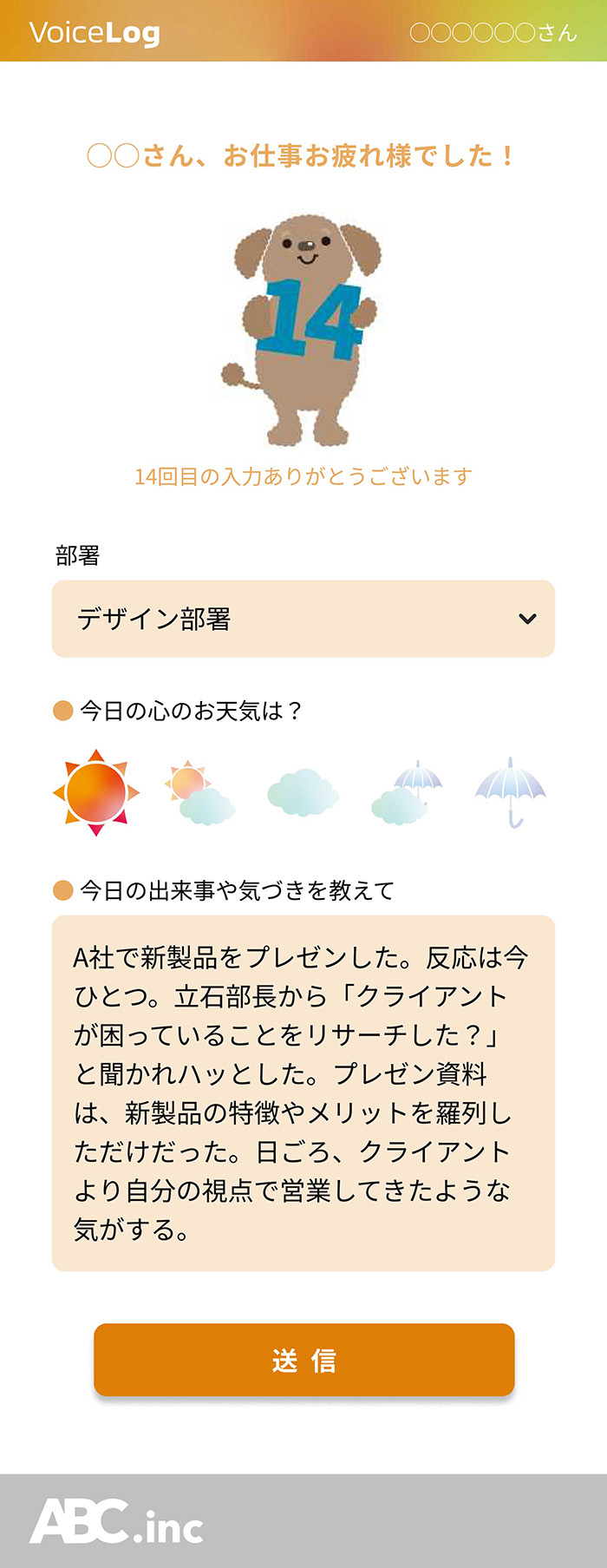Select the sunny weather mood icon
Image resolution: width=607 pixels, height=1568 pixels.
tap(95, 792)
